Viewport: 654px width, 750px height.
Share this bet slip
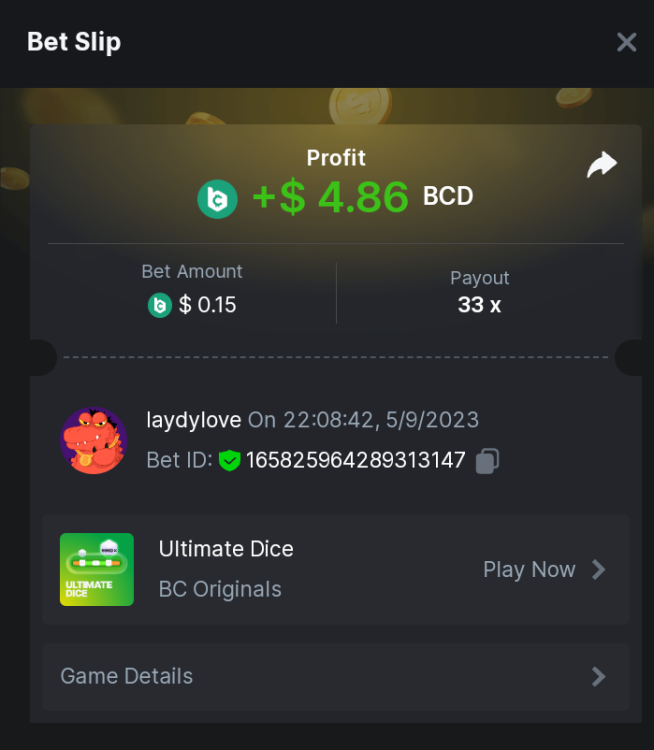click(601, 166)
